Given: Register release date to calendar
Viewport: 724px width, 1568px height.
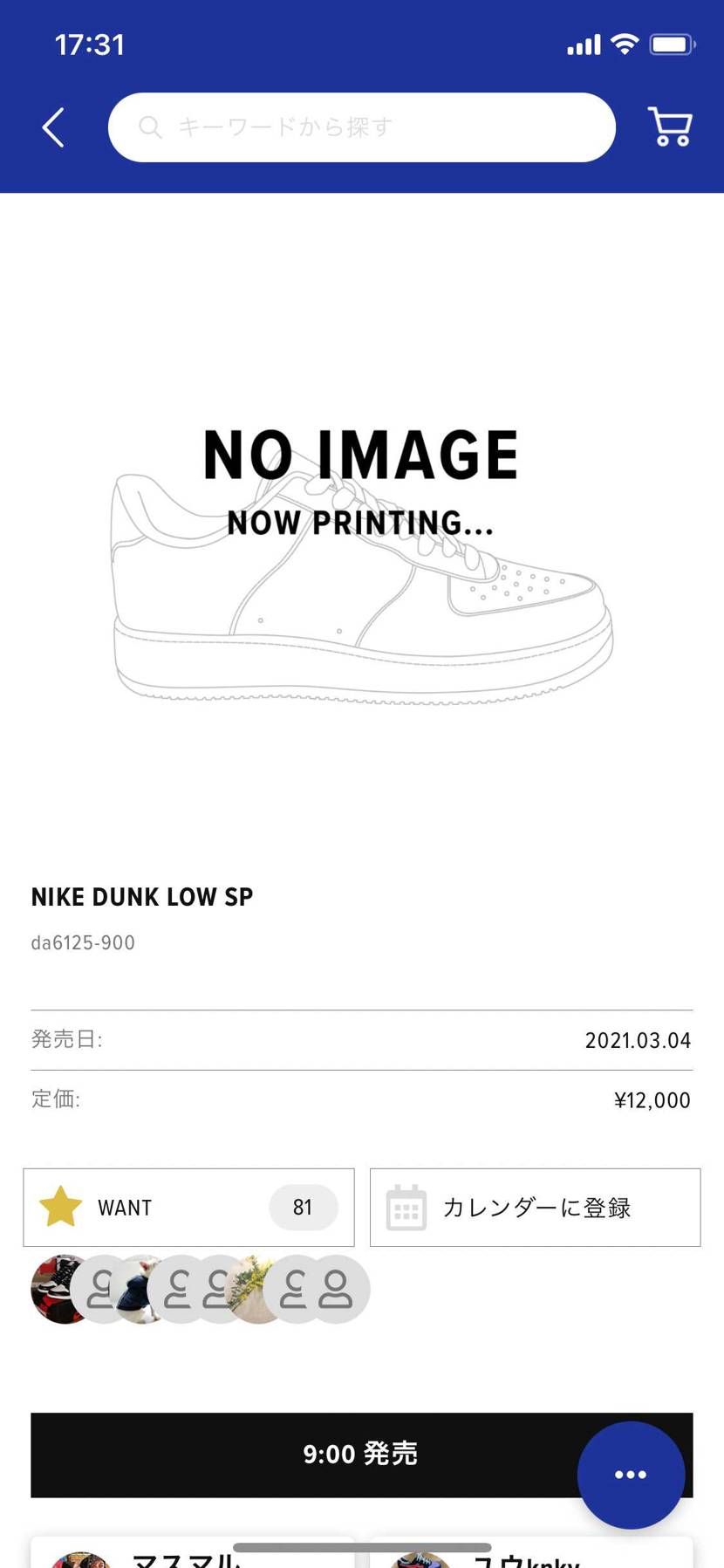Looking at the screenshot, I should coord(535,1207).
